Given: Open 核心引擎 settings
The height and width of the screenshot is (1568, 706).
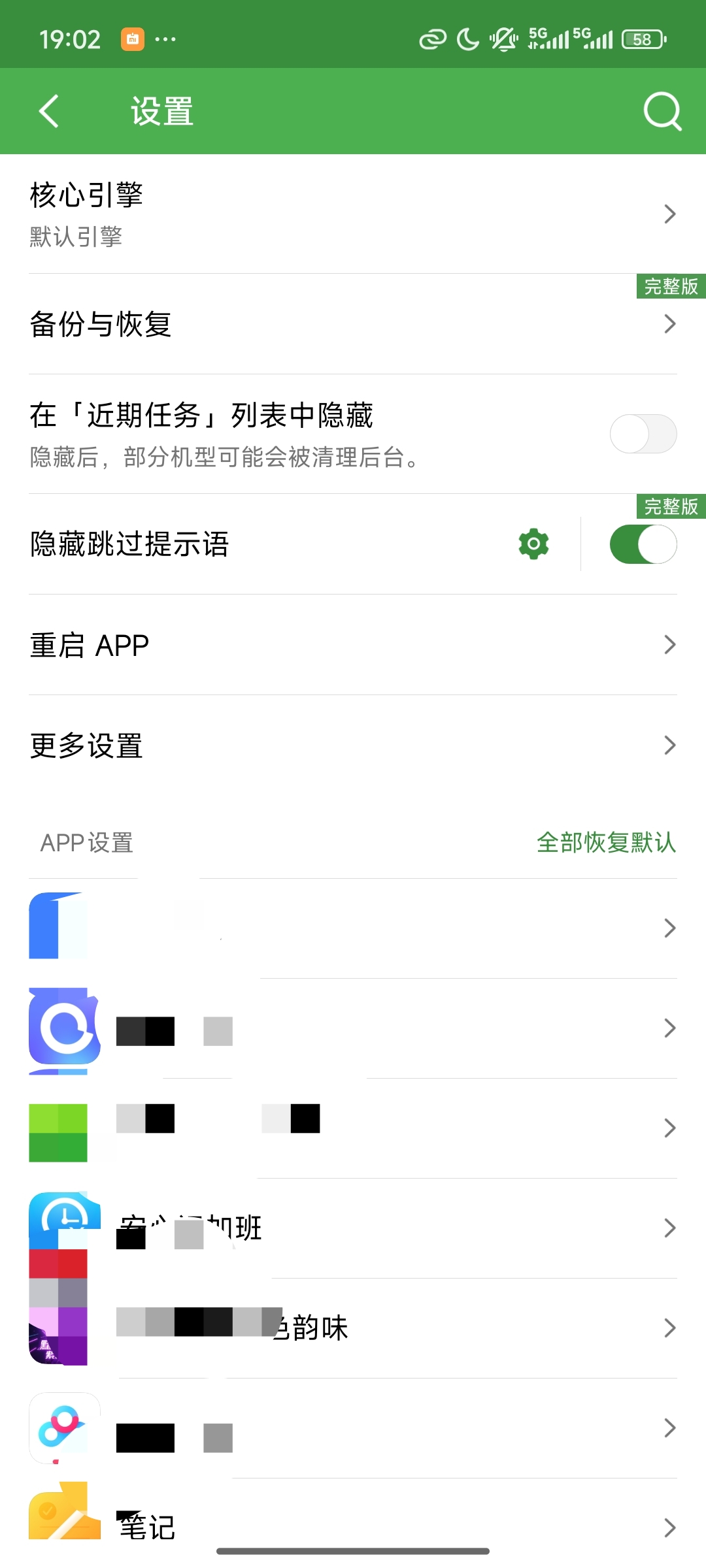Looking at the screenshot, I should [x=353, y=214].
